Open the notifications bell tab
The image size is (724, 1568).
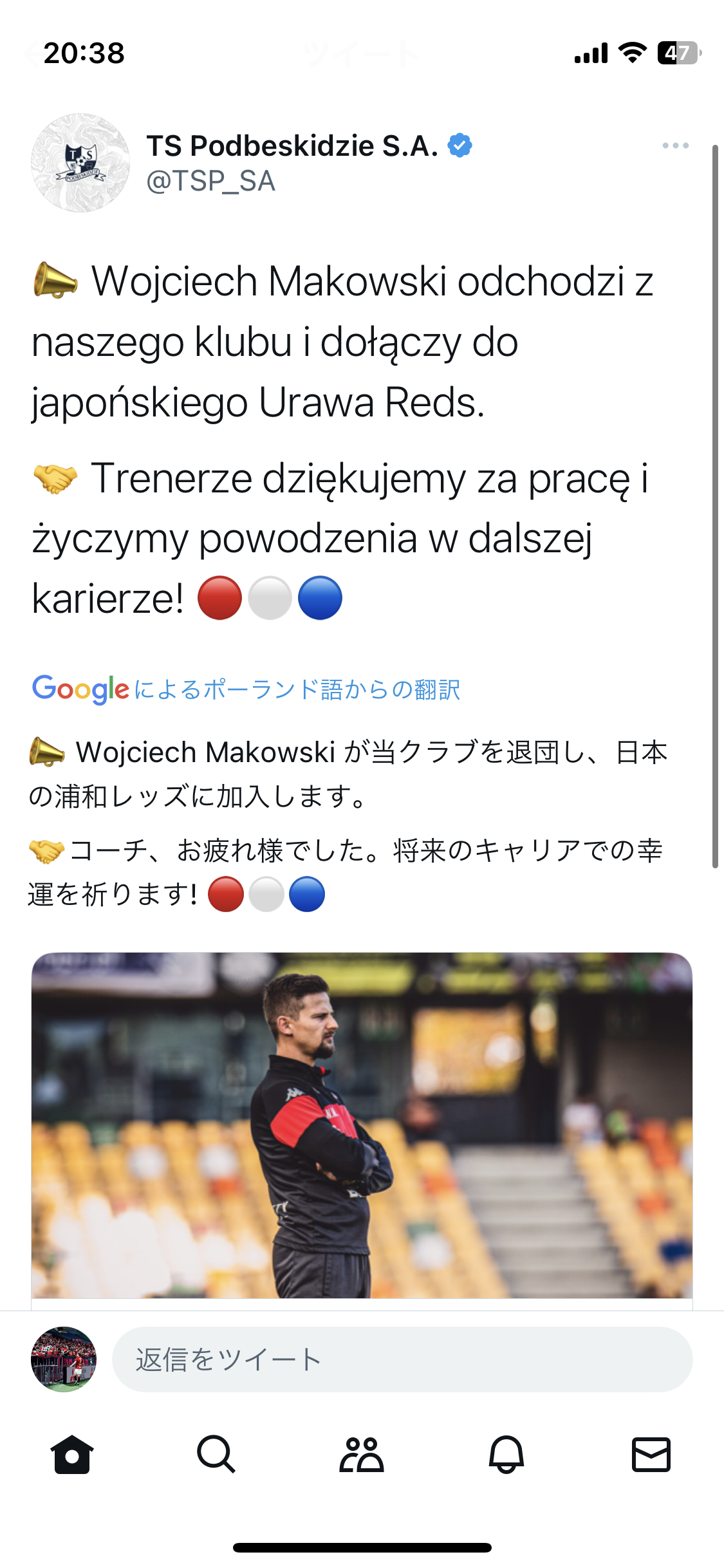[506, 1455]
